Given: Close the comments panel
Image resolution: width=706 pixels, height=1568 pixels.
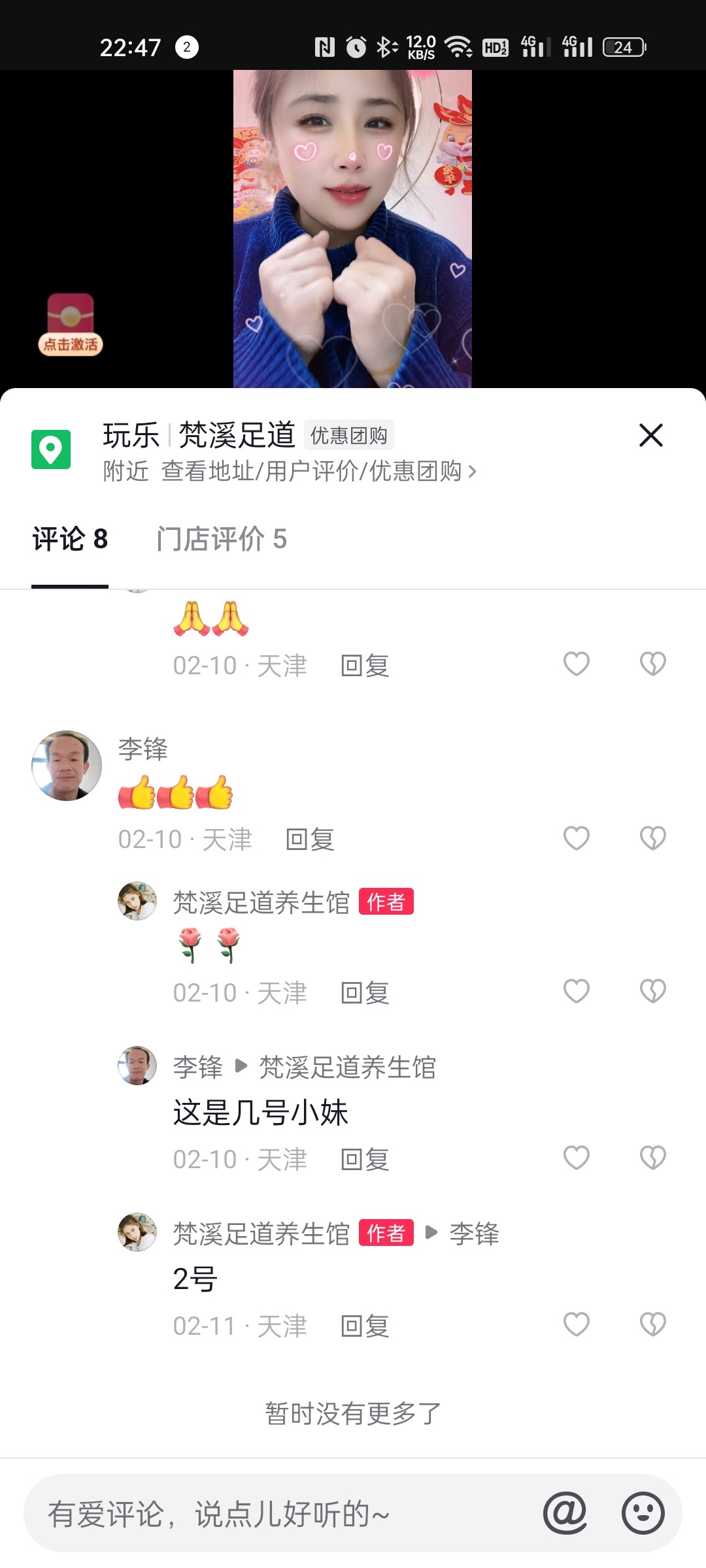Looking at the screenshot, I should point(650,435).
